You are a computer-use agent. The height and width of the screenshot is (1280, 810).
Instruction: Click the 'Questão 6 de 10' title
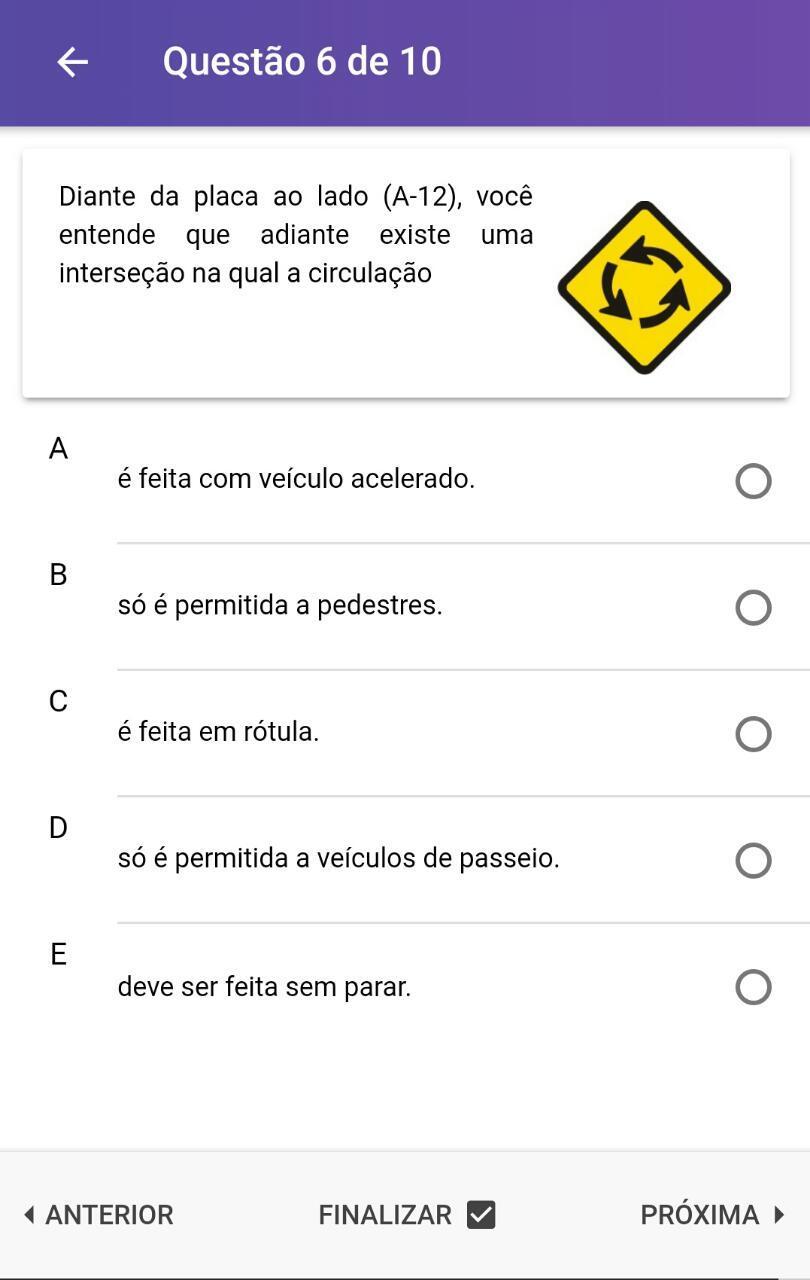[x=303, y=61]
